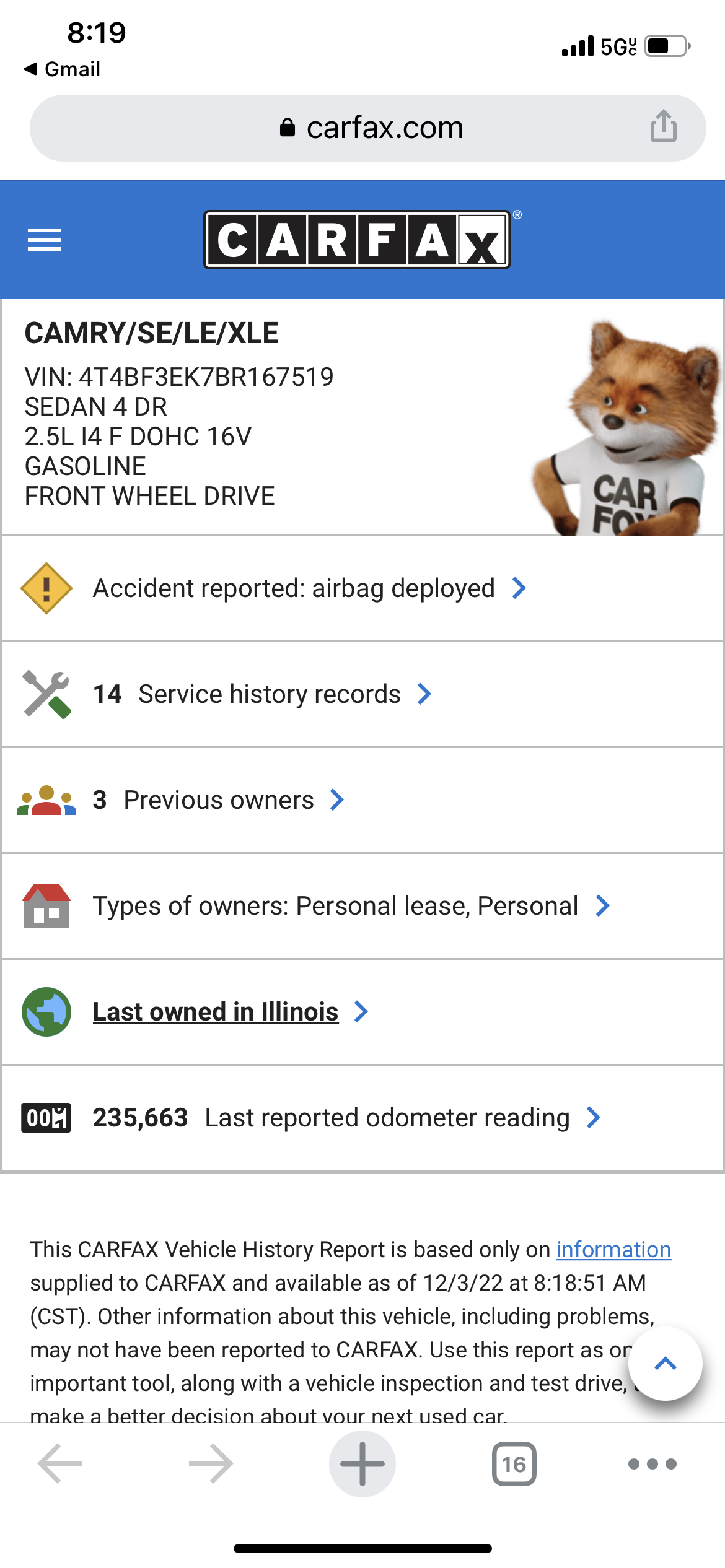Click the accident warning diamond icon
The width and height of the screenshot is (725, 1568).
coord(45,588)
